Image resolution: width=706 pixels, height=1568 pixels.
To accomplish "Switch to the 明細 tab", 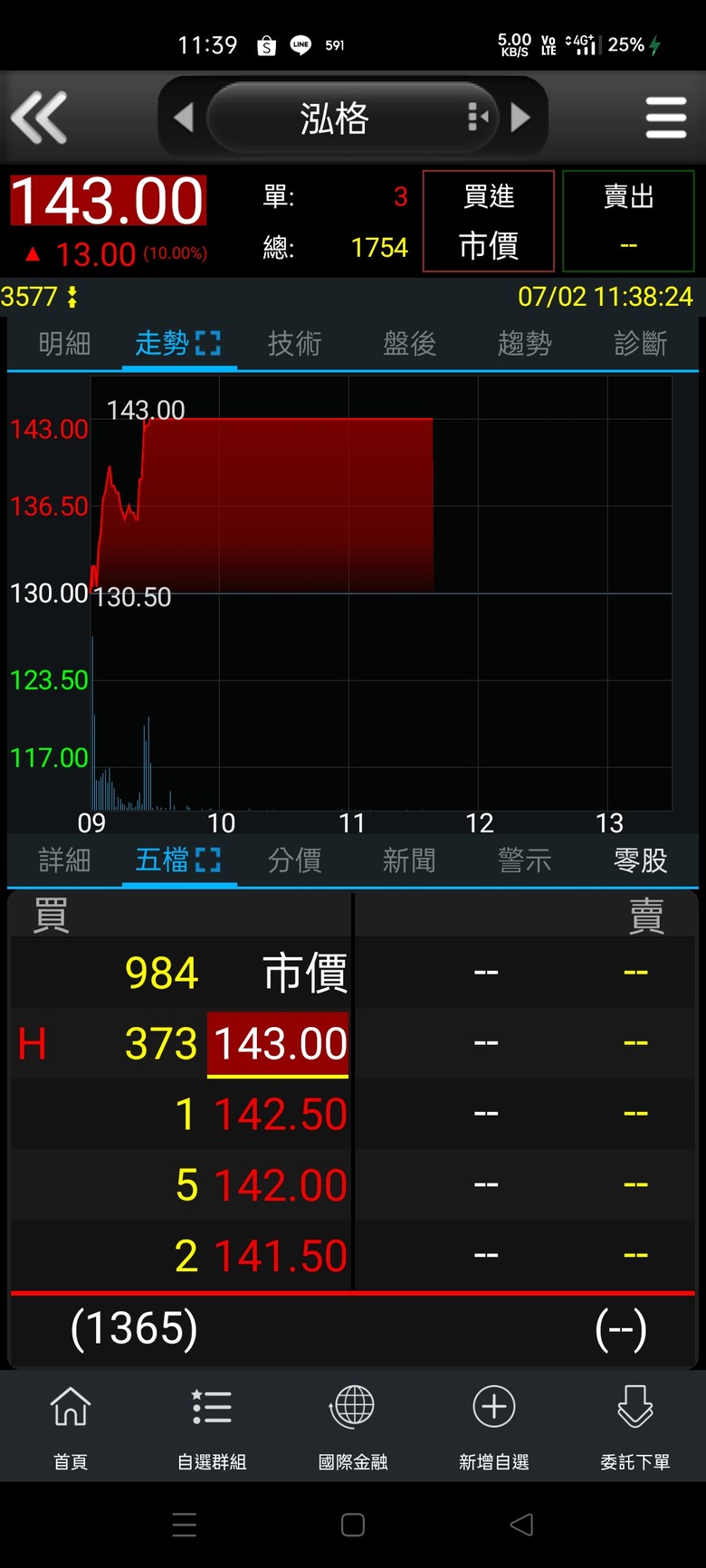I will tap(64, 344).
